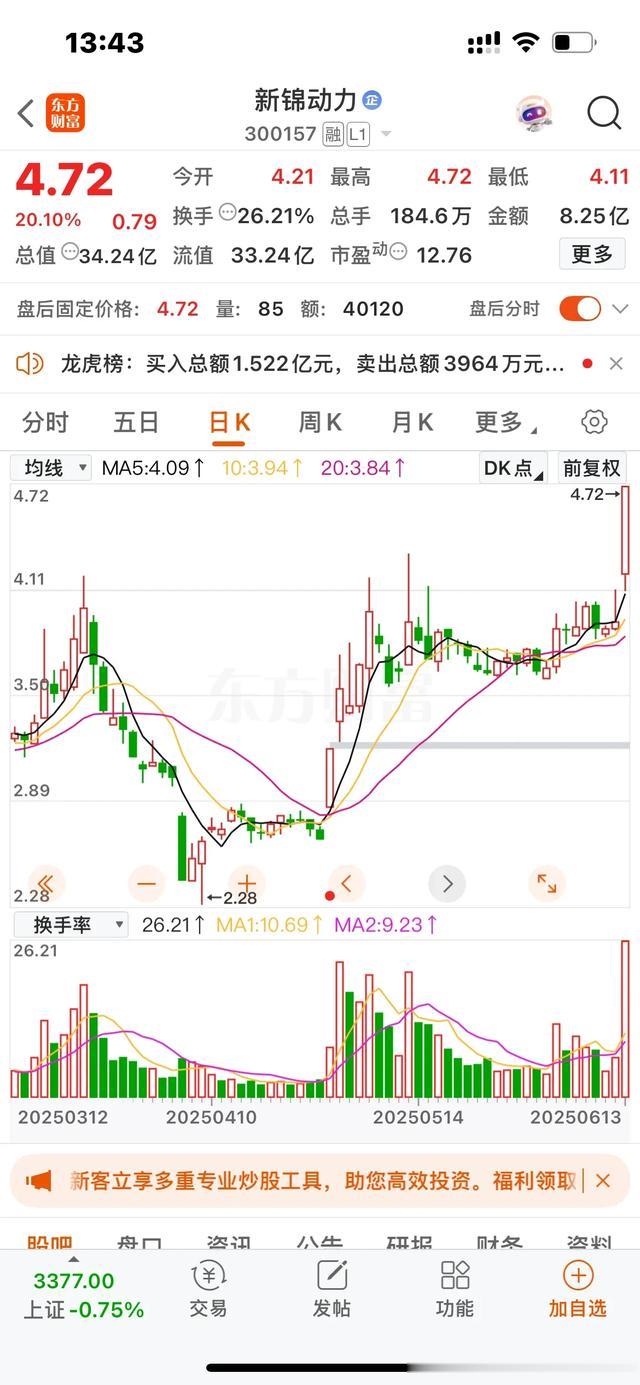Screen dimensions: 640x1385
Task: Zoom in the chart with plus button
Action: coord(247,884)
